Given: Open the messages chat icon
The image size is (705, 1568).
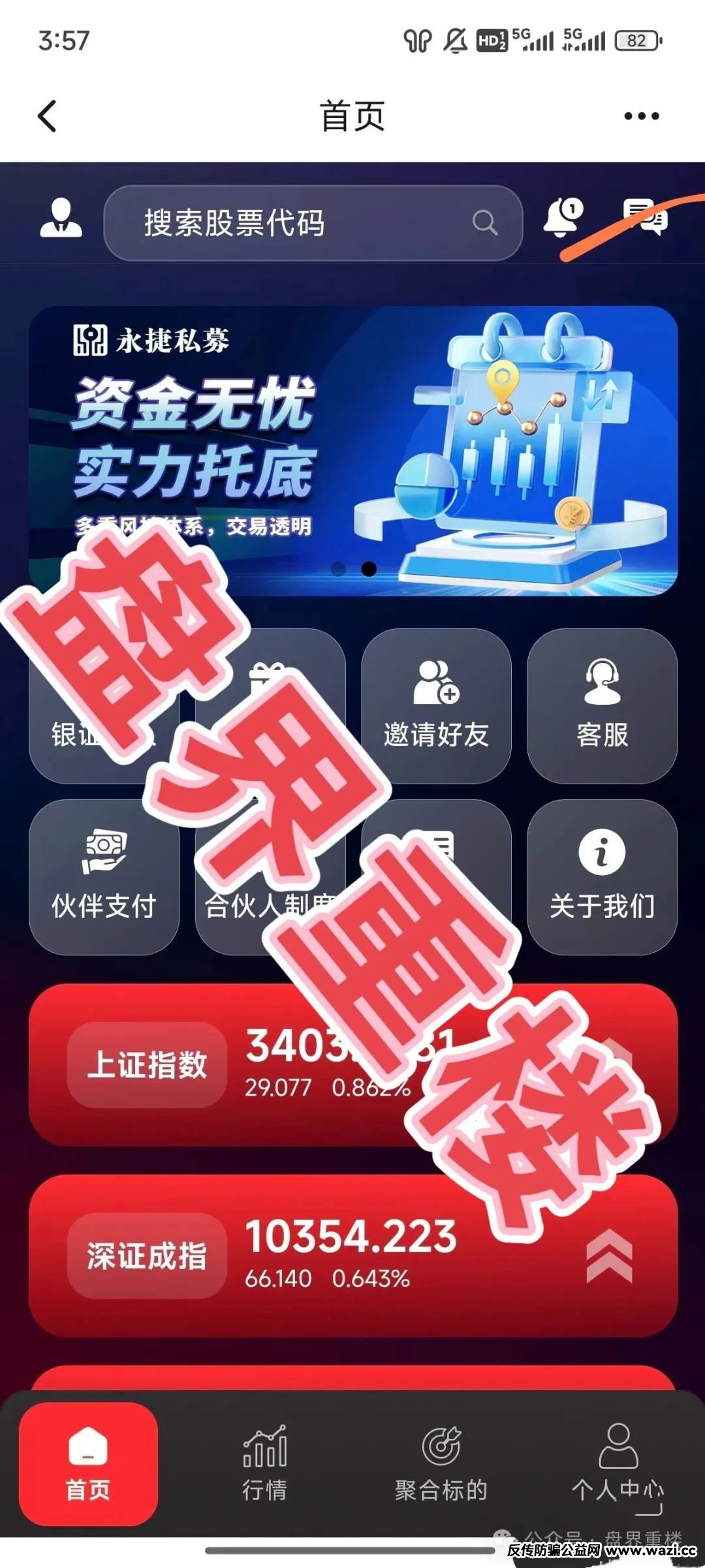Looking at the screenshot, I should tap(646, 217).
